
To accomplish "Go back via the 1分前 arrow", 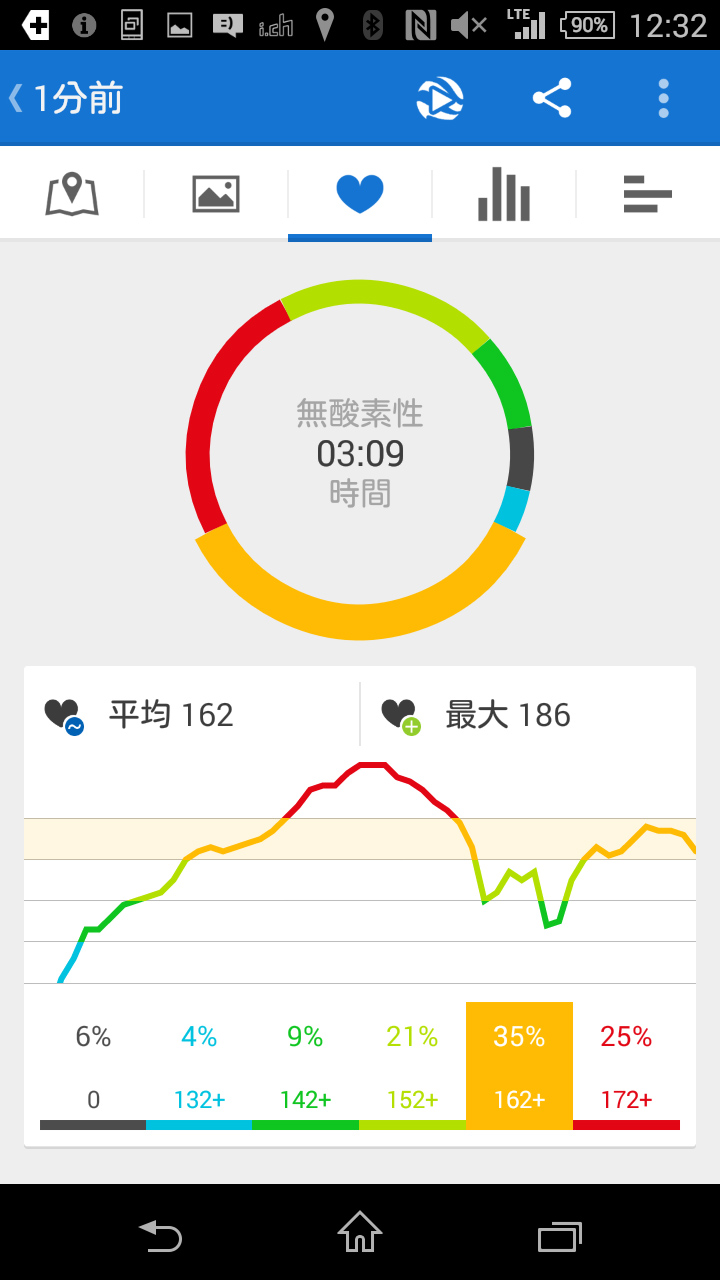I will (65, 99).
